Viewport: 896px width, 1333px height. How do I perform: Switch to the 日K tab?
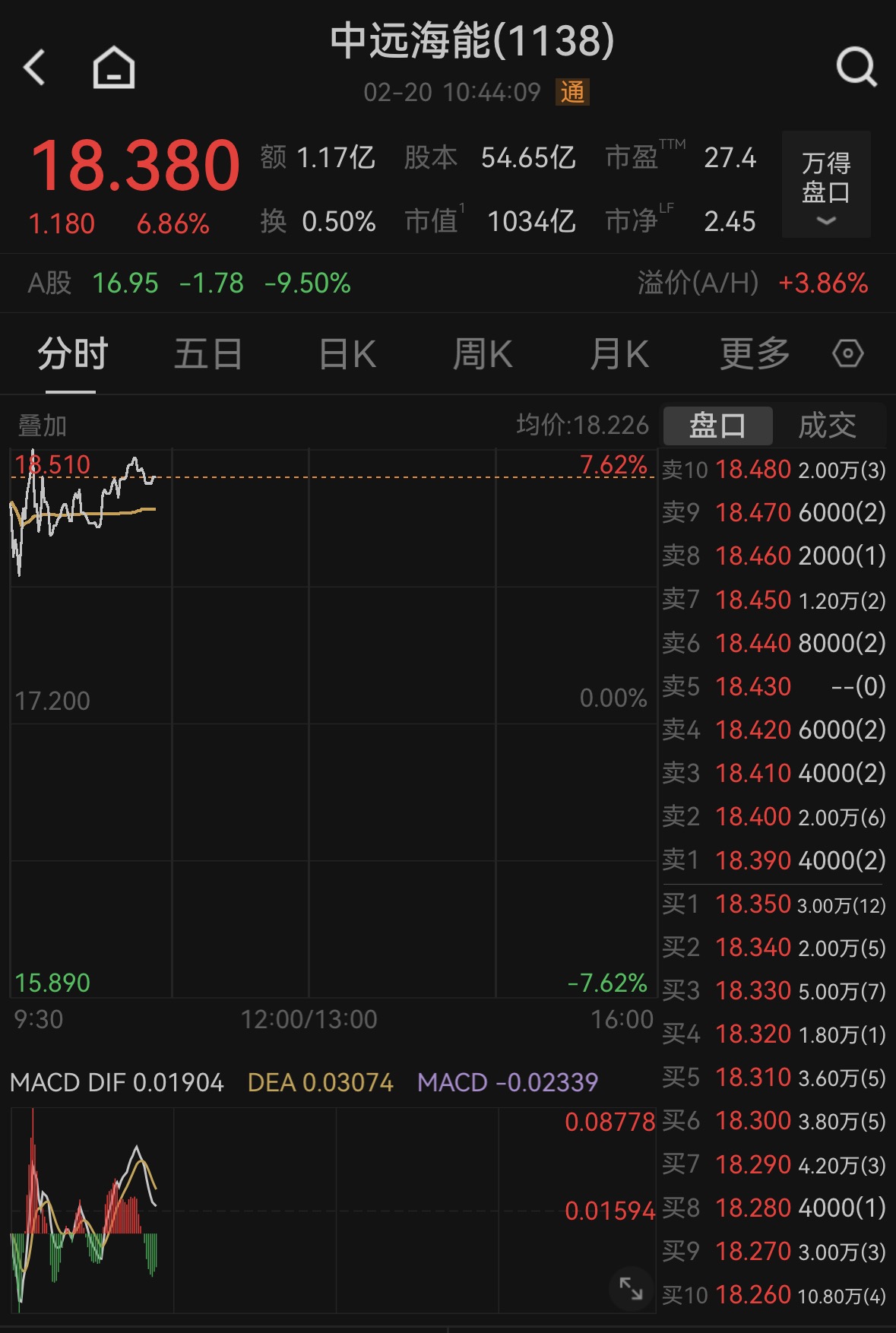(347, 355)
